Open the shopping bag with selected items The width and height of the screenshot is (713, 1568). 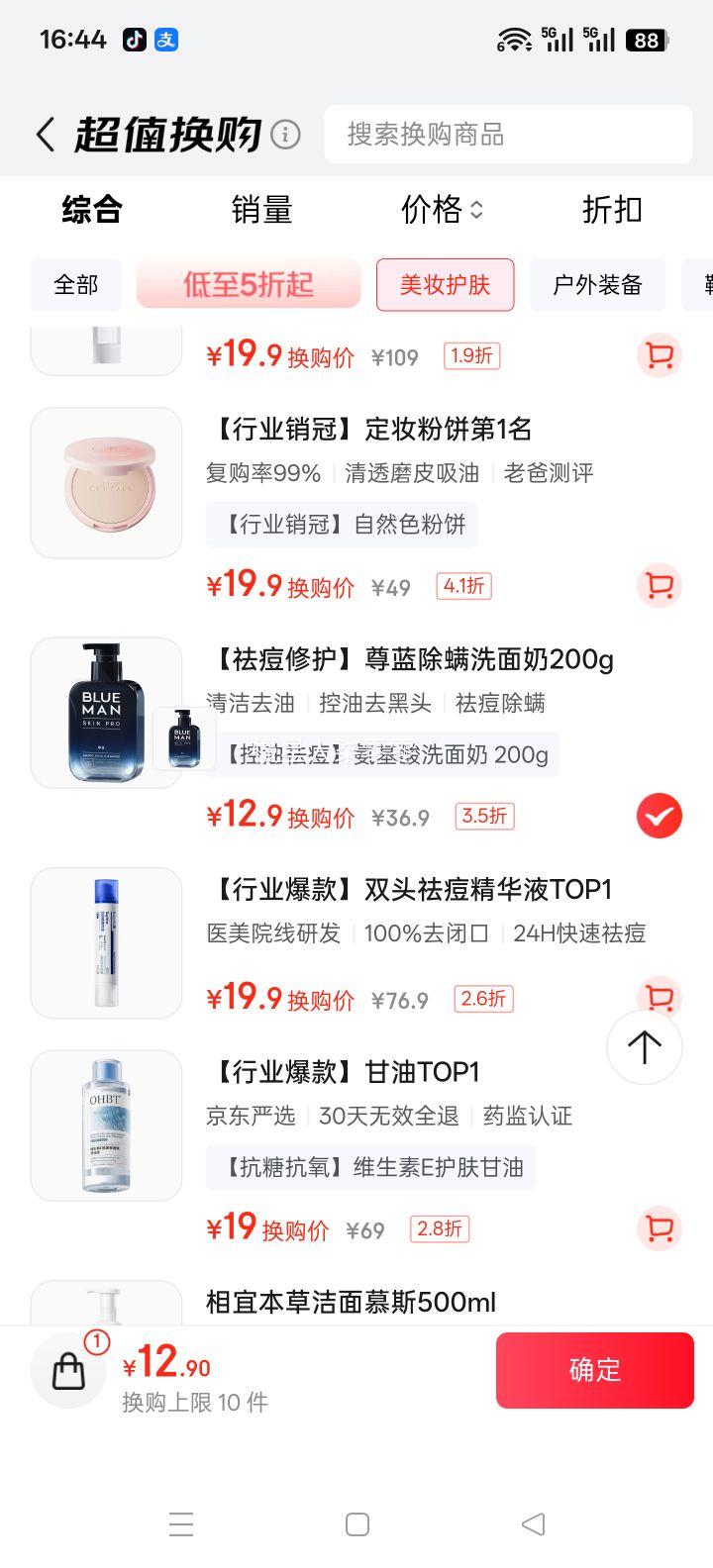[69, 1370]
